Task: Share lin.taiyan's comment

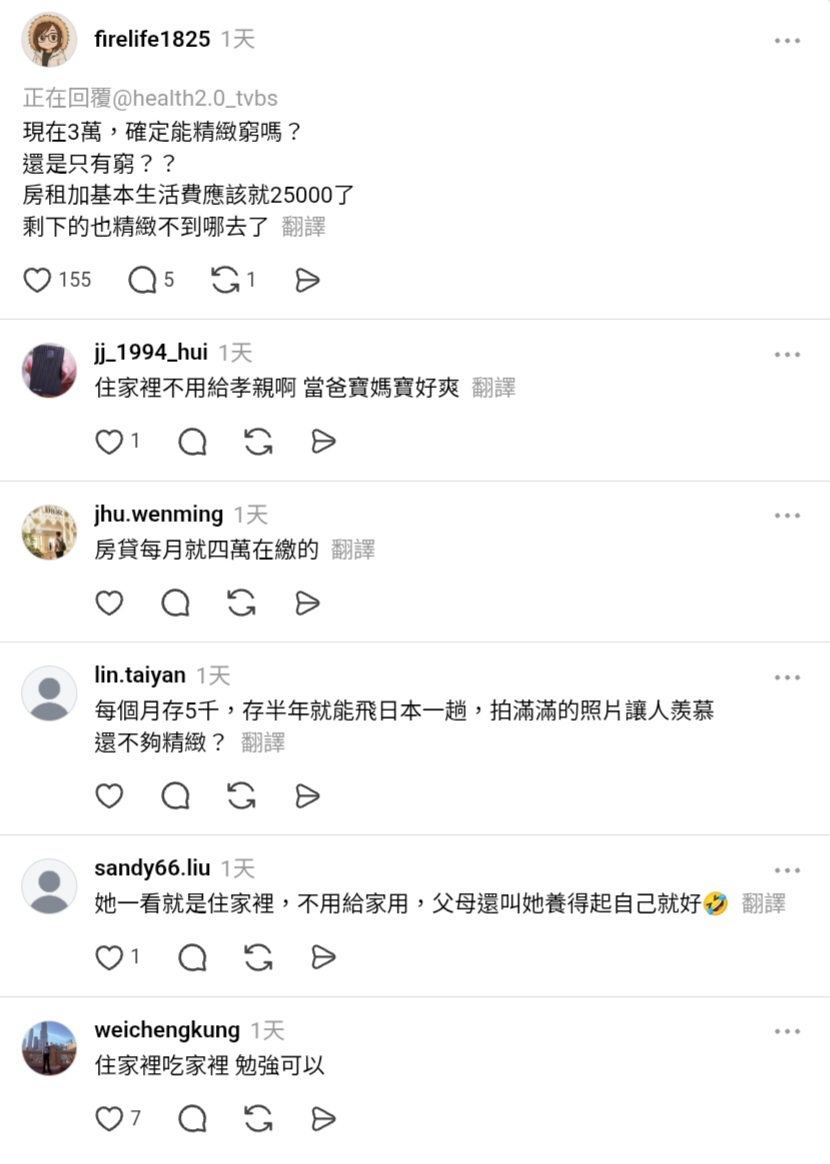Action: click(x=308, y=796)
